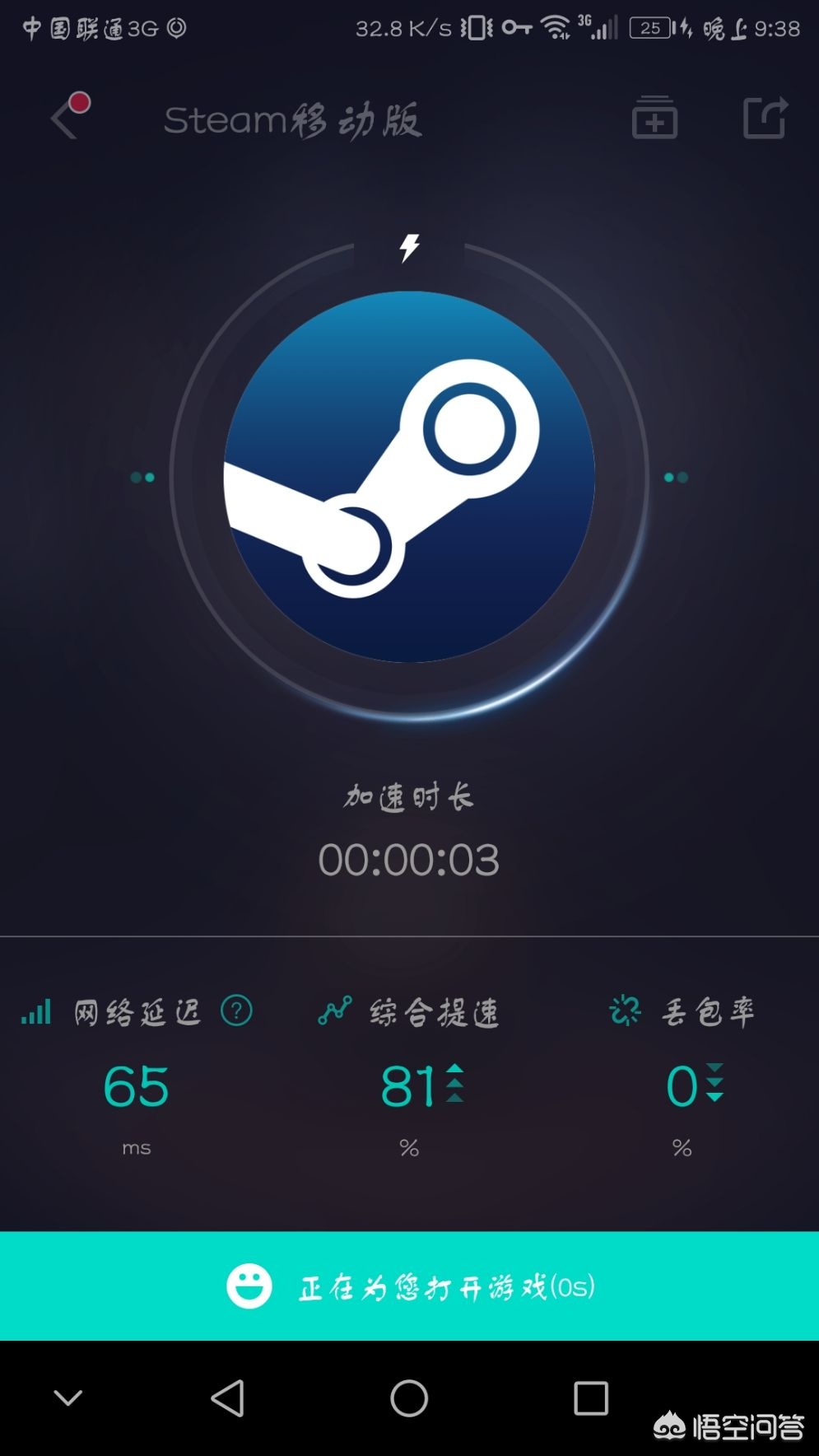
Task: Tap the add-to-desktop plus icon
Action: coord(654,119)
